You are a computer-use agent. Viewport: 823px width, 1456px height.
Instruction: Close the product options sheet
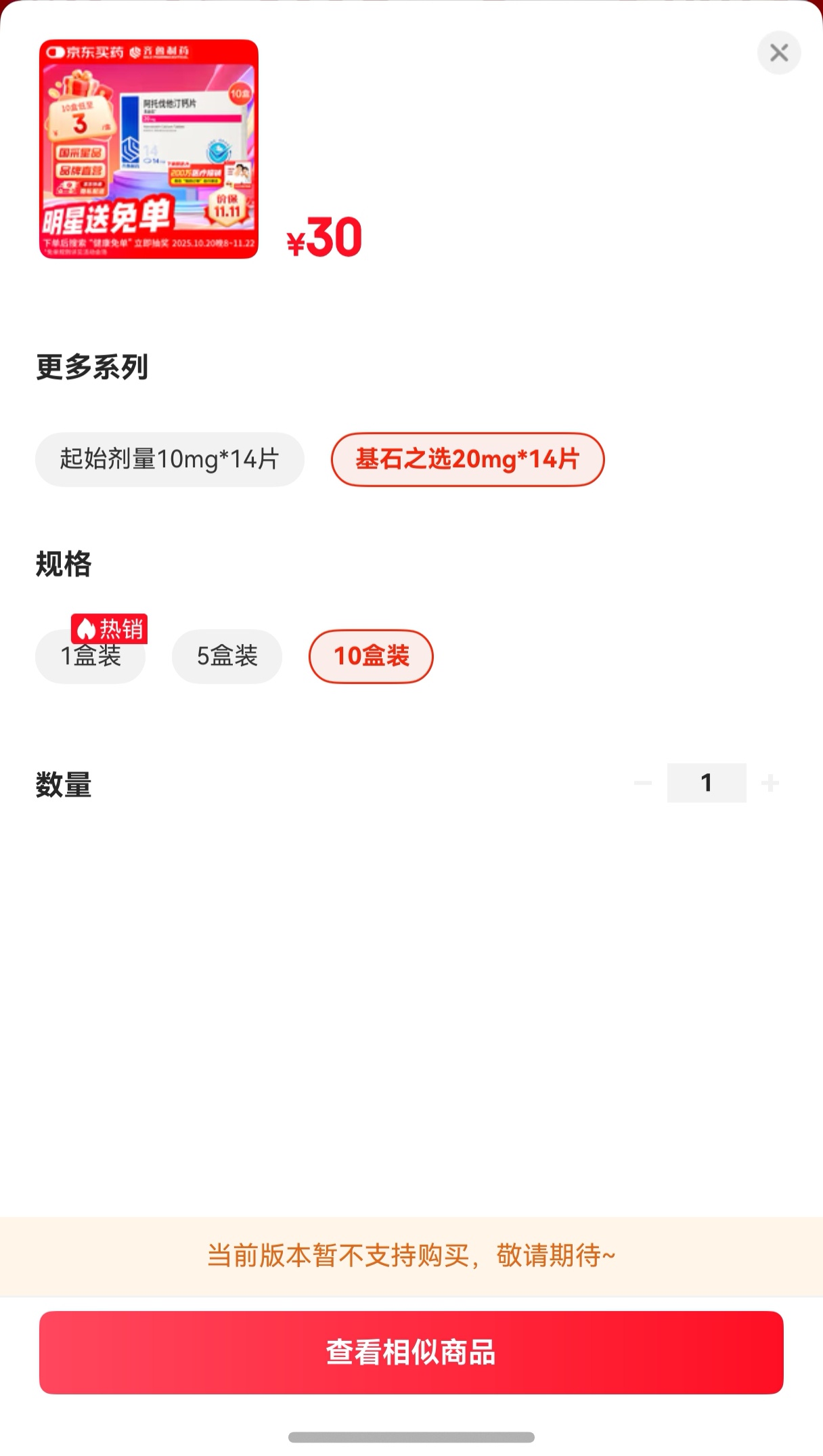pos(778,53)
